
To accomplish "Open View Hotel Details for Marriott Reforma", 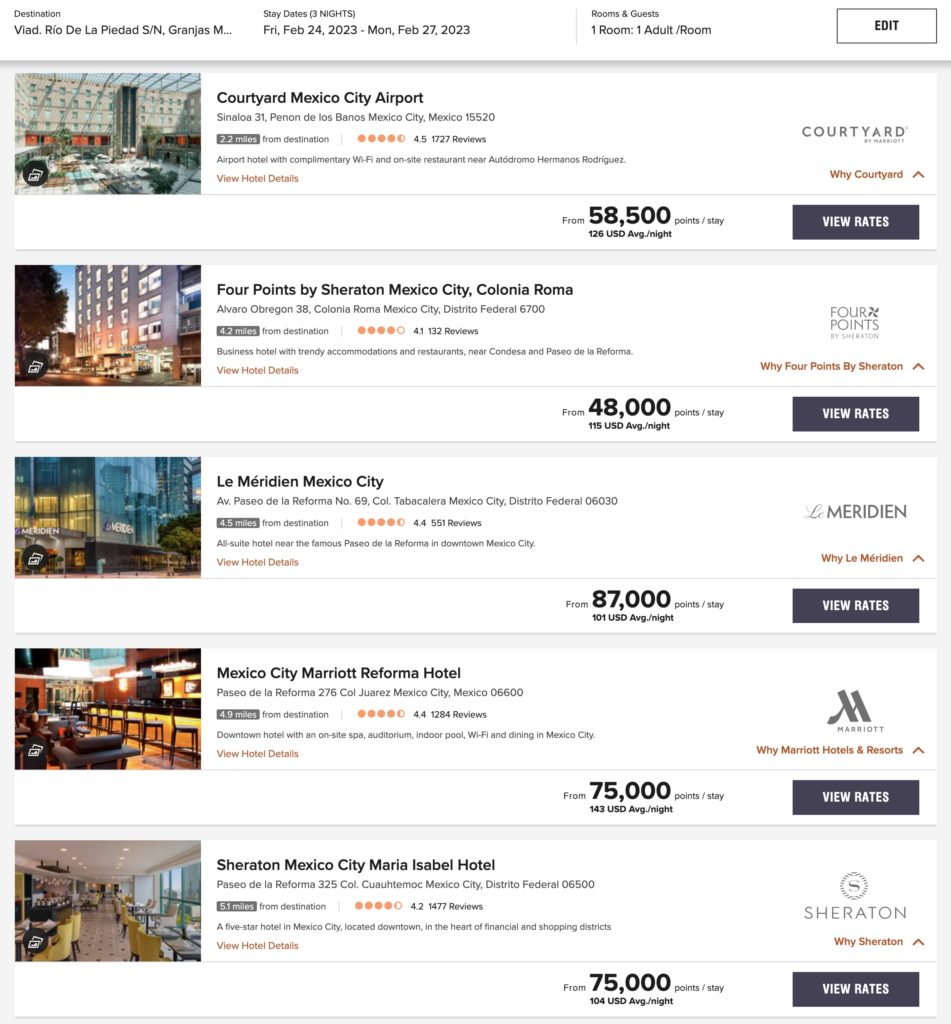I will pos(257,754).
